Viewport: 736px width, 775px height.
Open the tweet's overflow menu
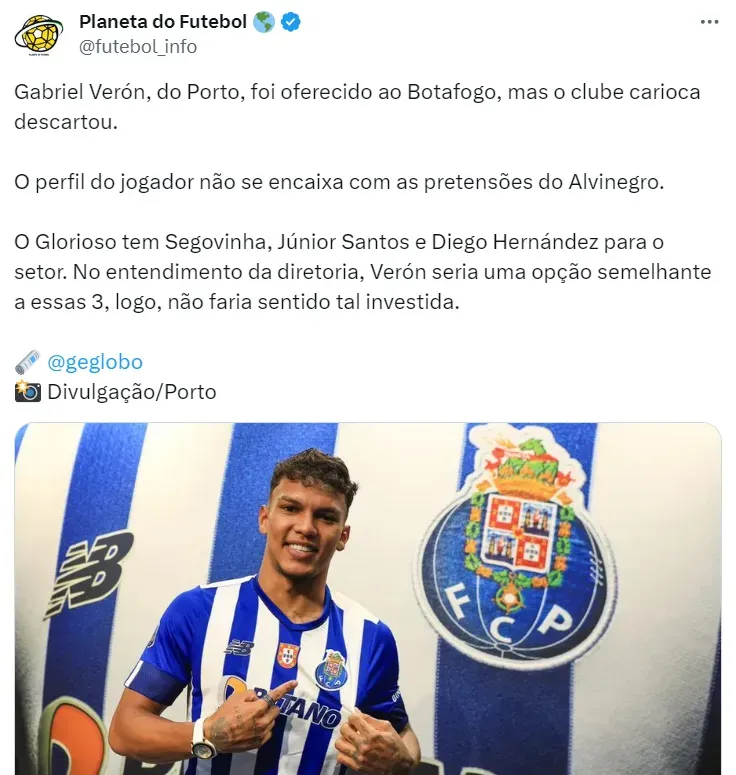tap(709, 23)
